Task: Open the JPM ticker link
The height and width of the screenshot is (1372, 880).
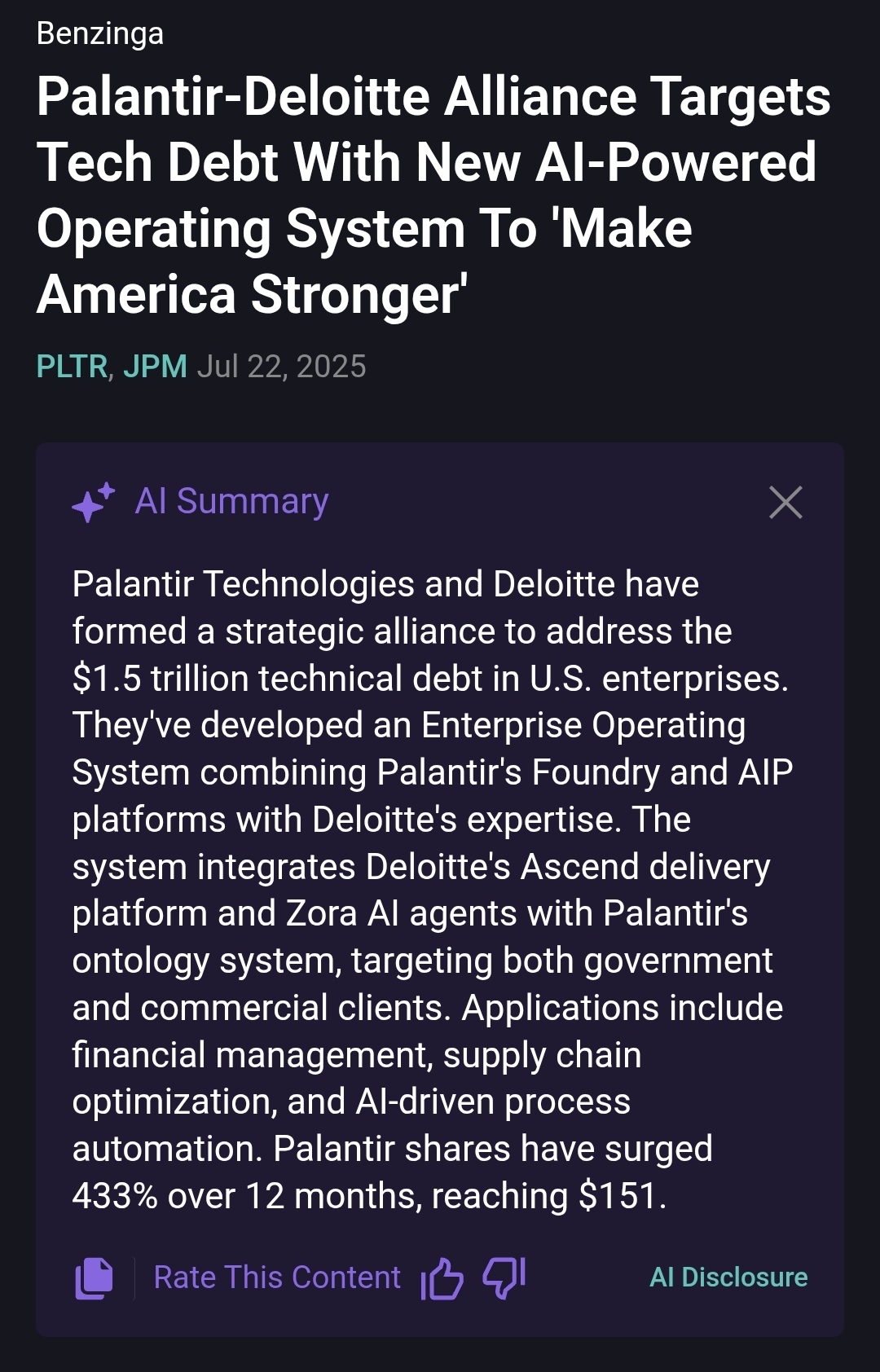Action: (x=155, y=367)
